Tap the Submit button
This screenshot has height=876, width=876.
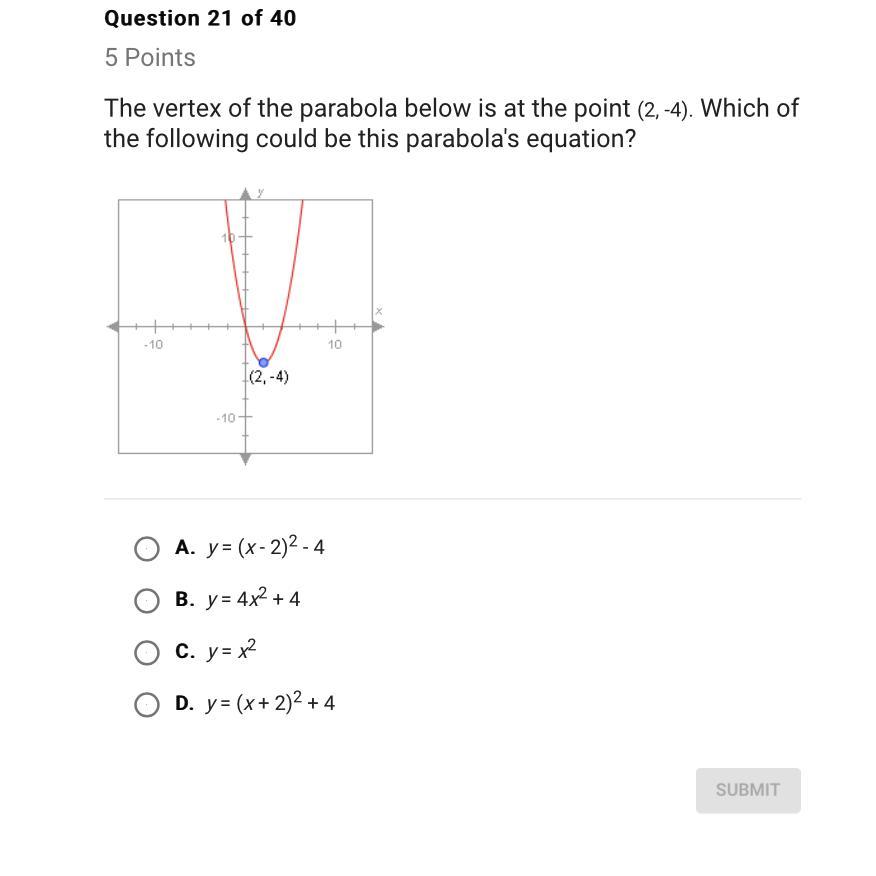click(x=747, y=790)
